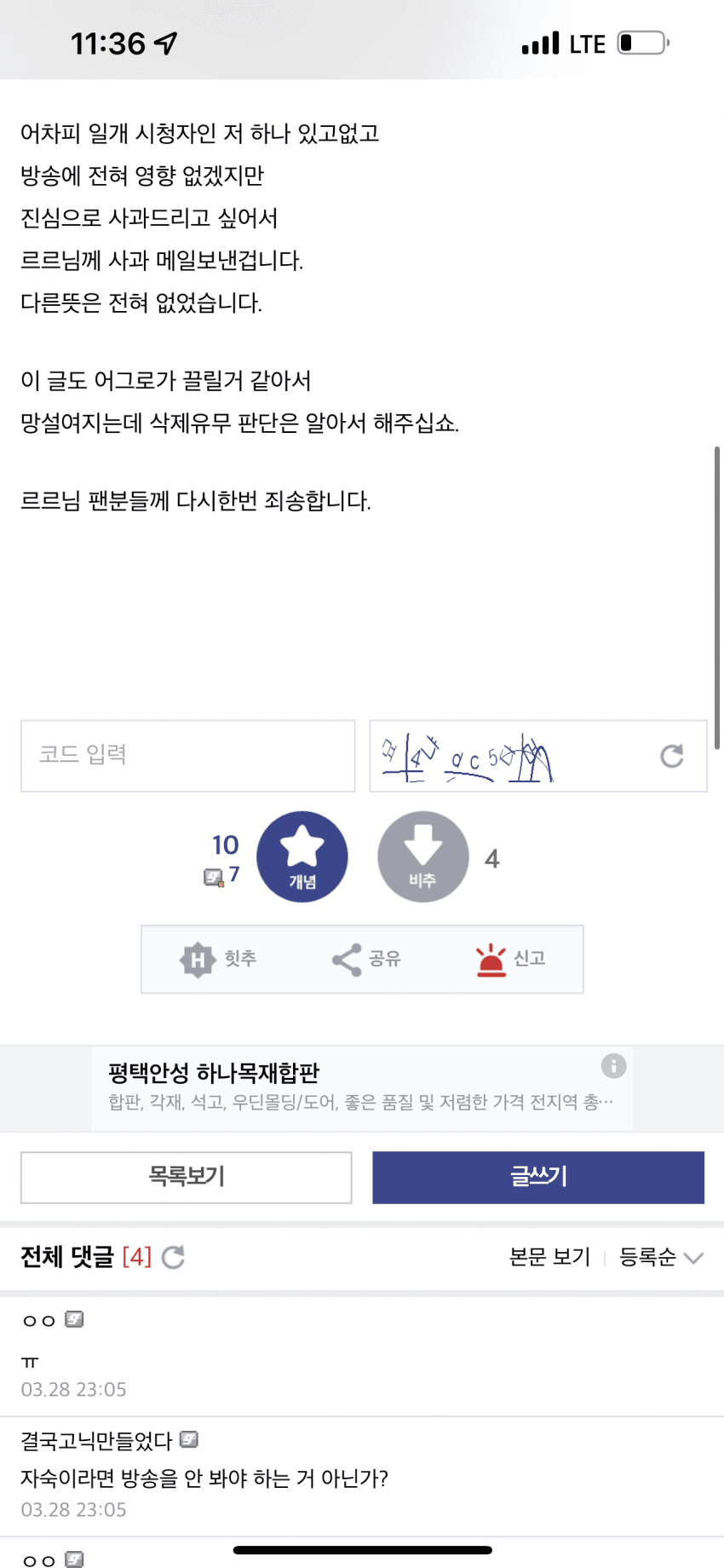The width and height of the screenshot is (724, 1568).
Task: Expand the 등록순 sort dropdown
Action: (x=660, y=1257)
